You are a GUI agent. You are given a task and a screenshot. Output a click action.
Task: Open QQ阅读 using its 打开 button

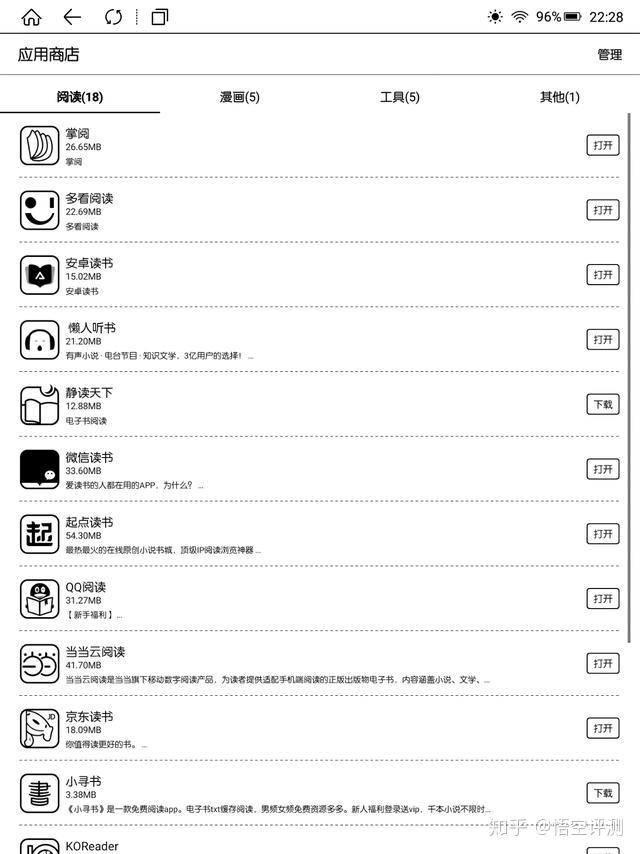coord(602,598)
